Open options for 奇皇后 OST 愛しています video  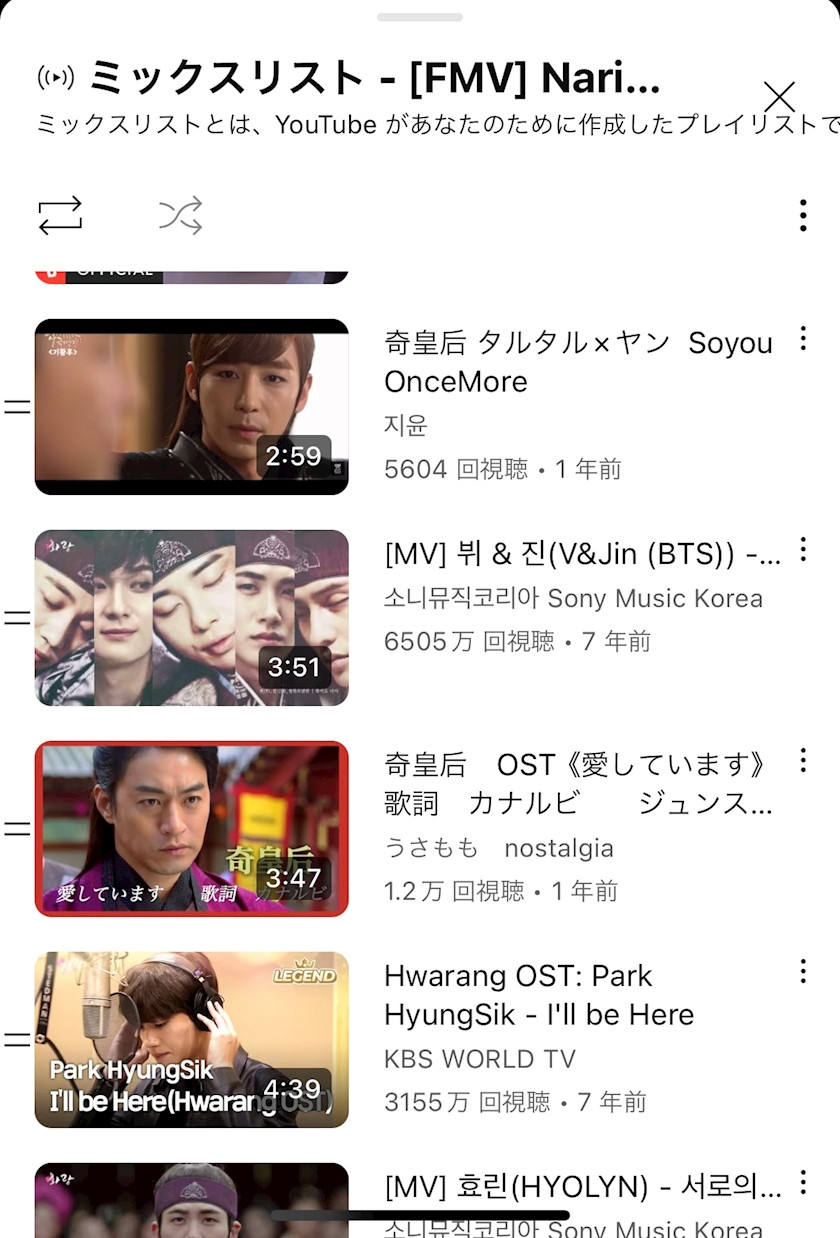point(803,761)
